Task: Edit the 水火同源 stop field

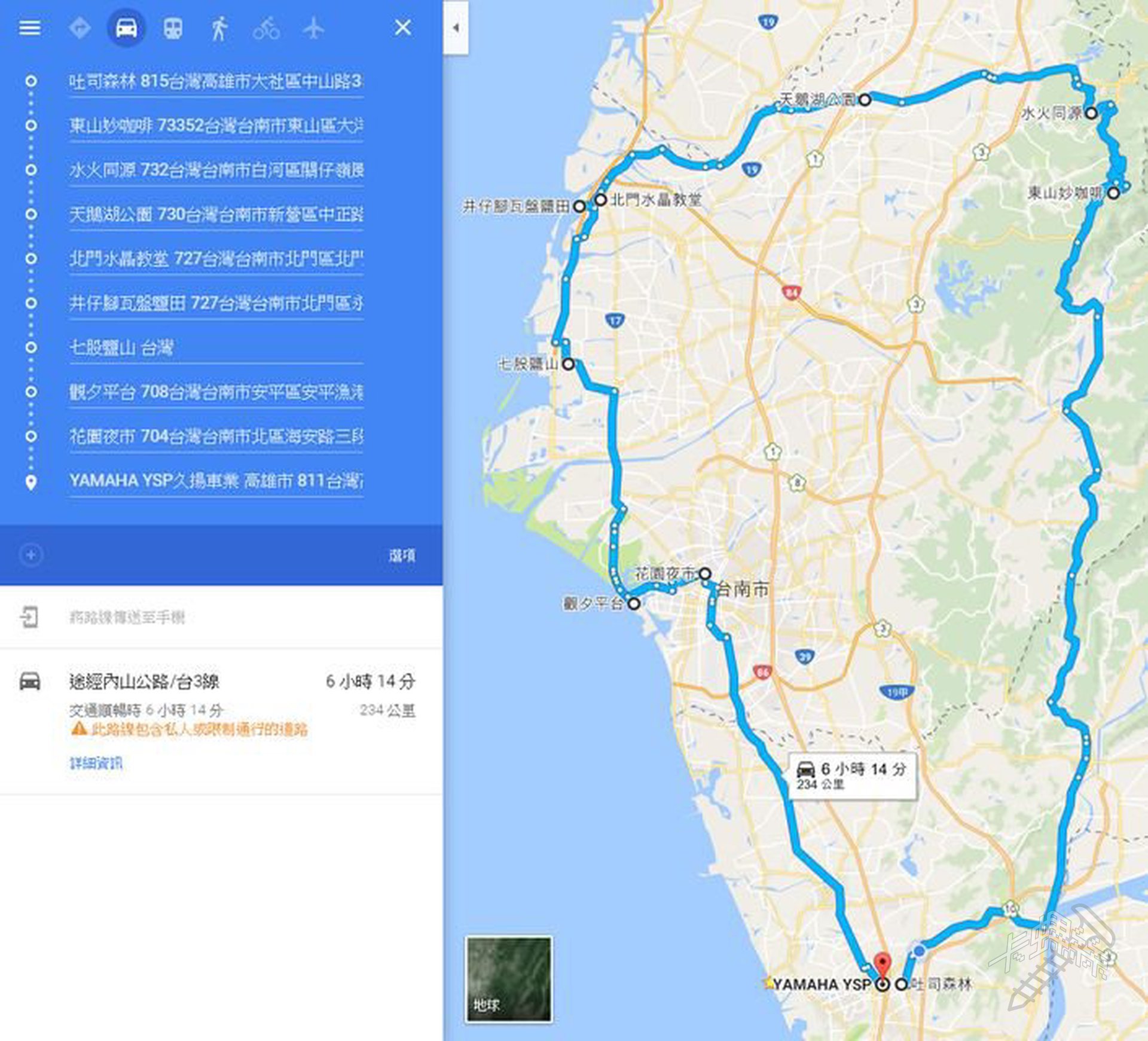Action: [x=215, y=170]
